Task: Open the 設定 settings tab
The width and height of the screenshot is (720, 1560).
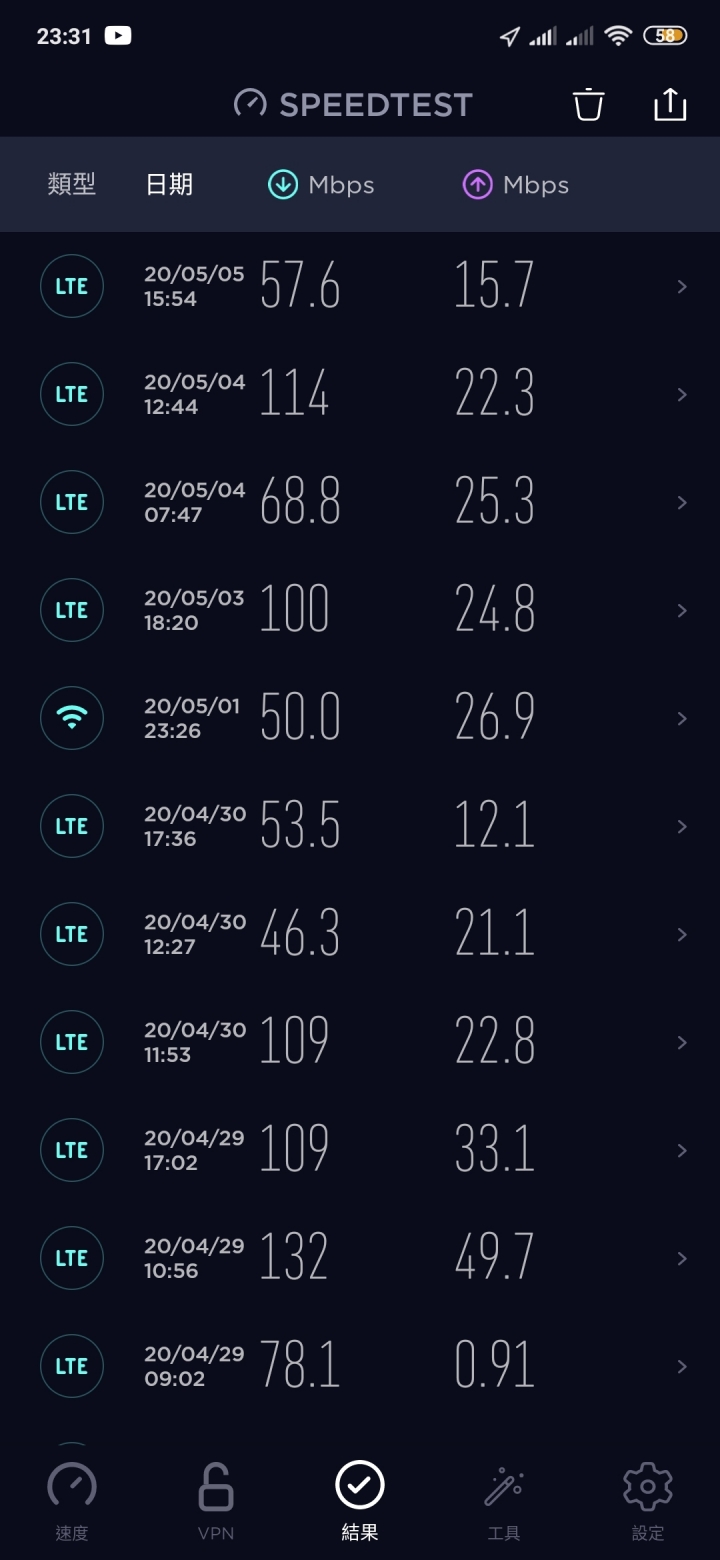Action: (x=648, y=1500)
